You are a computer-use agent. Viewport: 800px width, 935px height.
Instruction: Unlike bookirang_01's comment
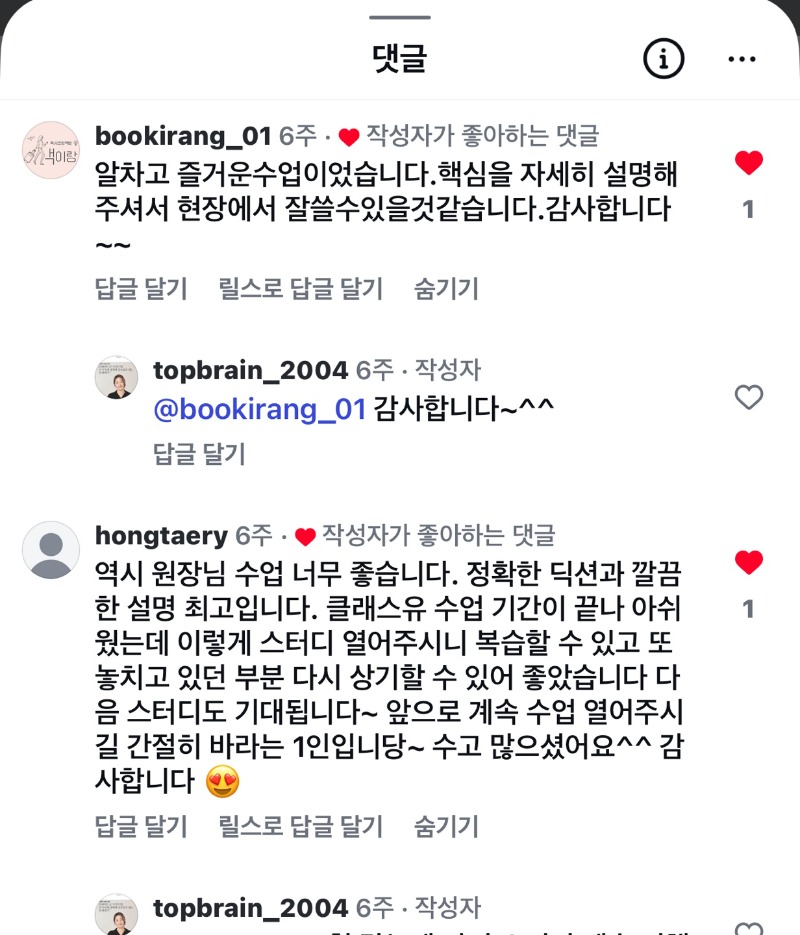click(x=748, y=163)
